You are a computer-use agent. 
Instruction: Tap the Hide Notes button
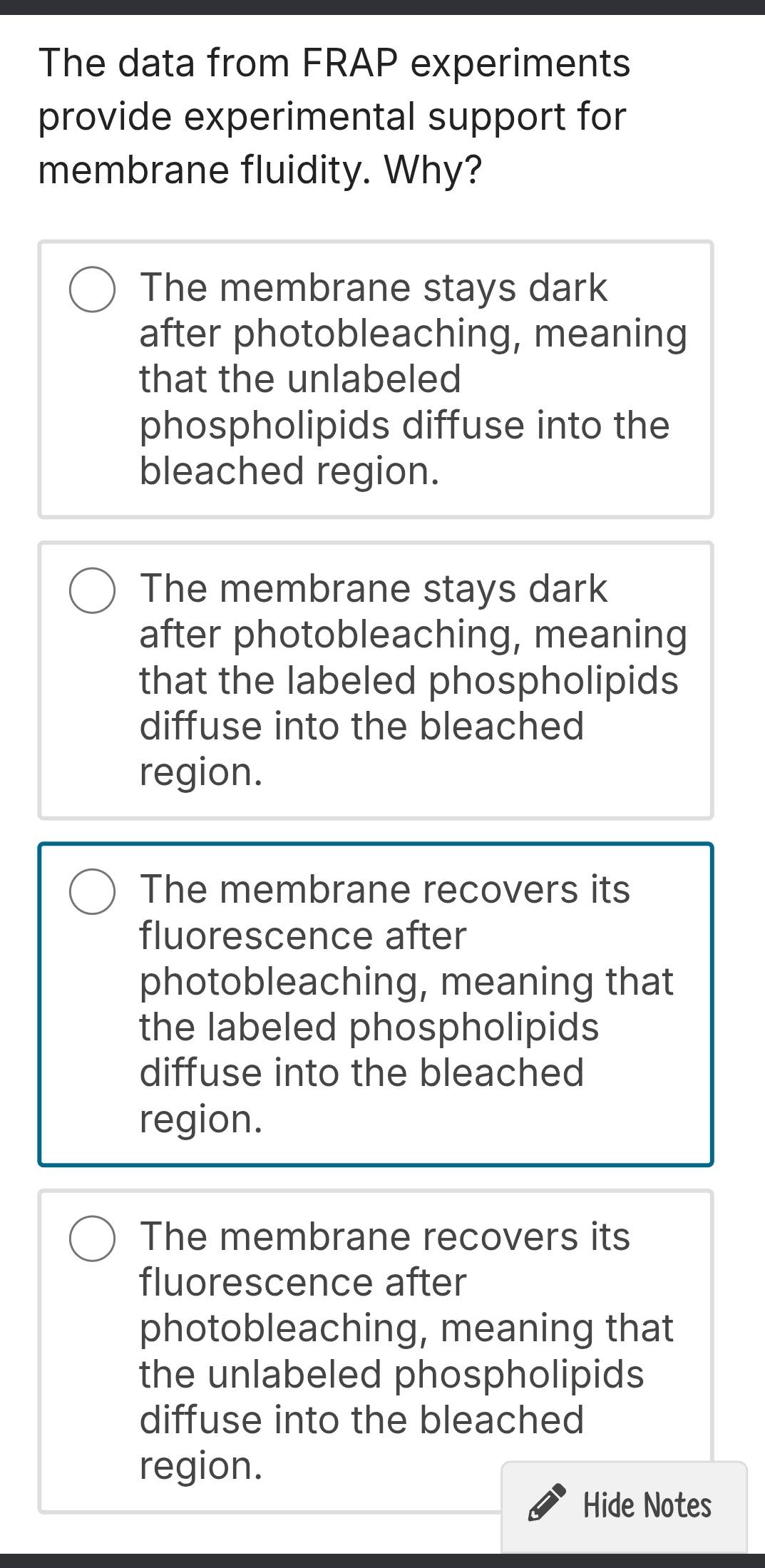[x=624, y=1506]
